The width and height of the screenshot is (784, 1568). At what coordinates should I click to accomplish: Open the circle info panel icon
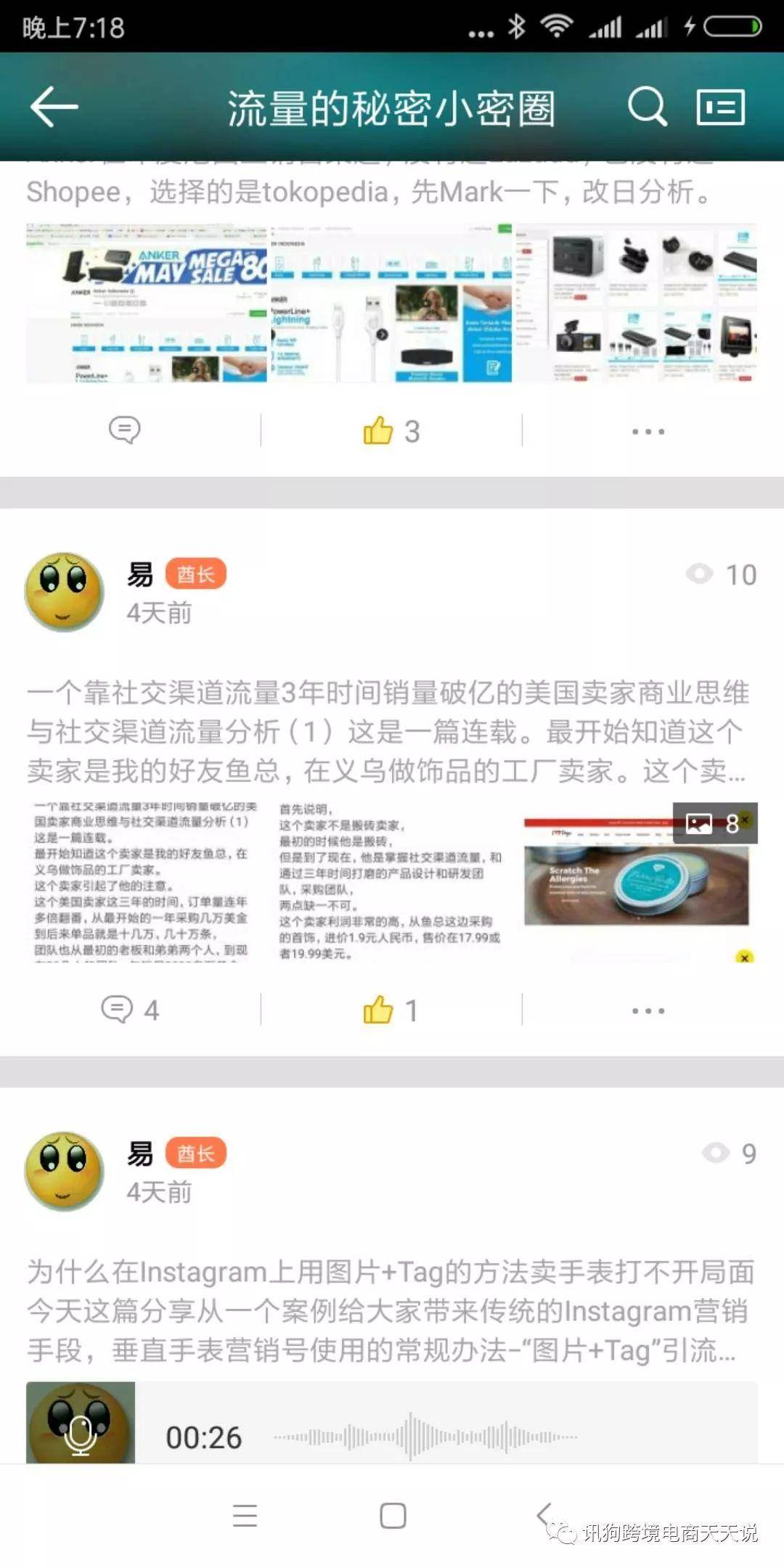pos(720,107)
